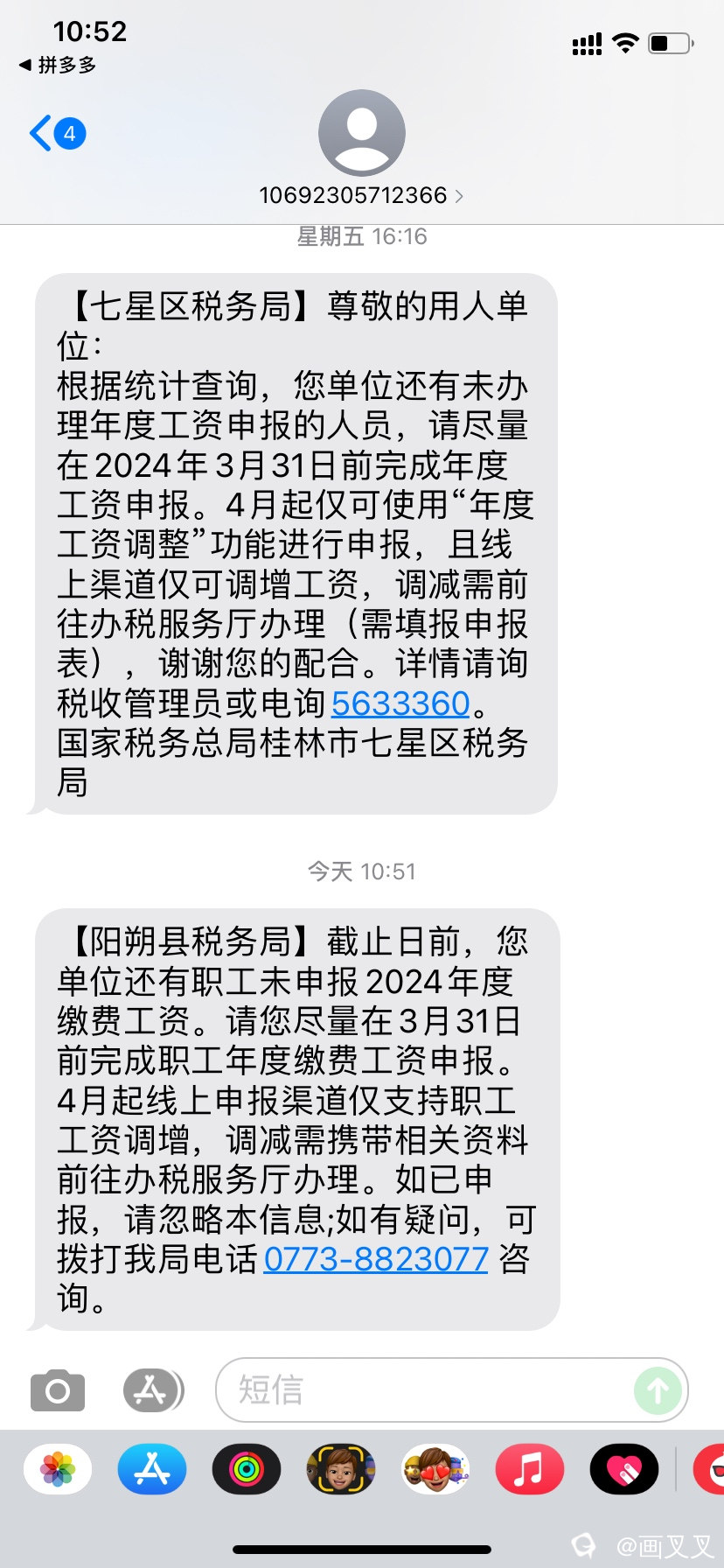Open the App Store iMessage app
Viewport: 724px width, 1568px height.
(x=152, y=1469)
